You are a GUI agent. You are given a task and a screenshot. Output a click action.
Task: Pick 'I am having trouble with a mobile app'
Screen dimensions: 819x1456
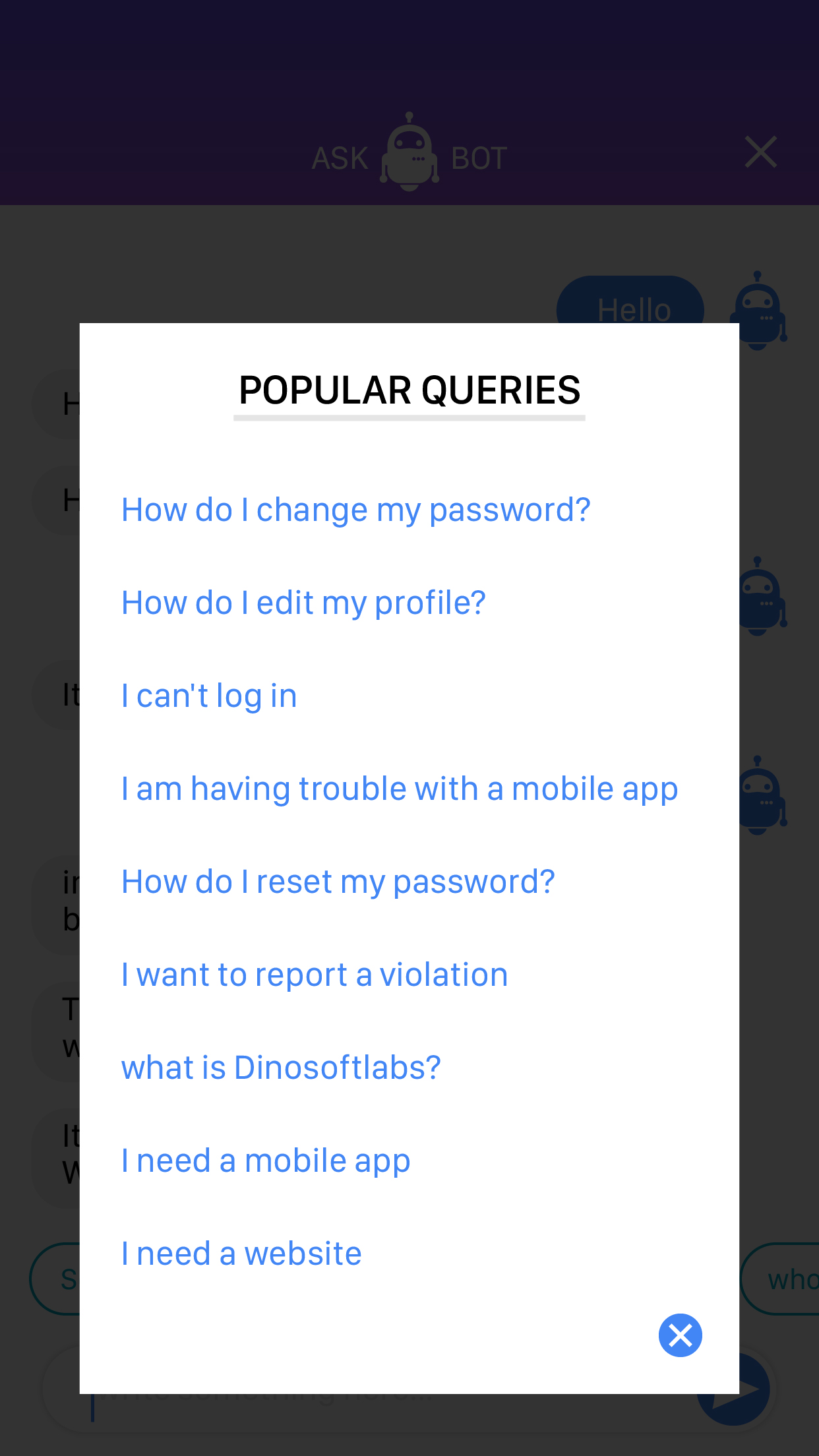399,789
